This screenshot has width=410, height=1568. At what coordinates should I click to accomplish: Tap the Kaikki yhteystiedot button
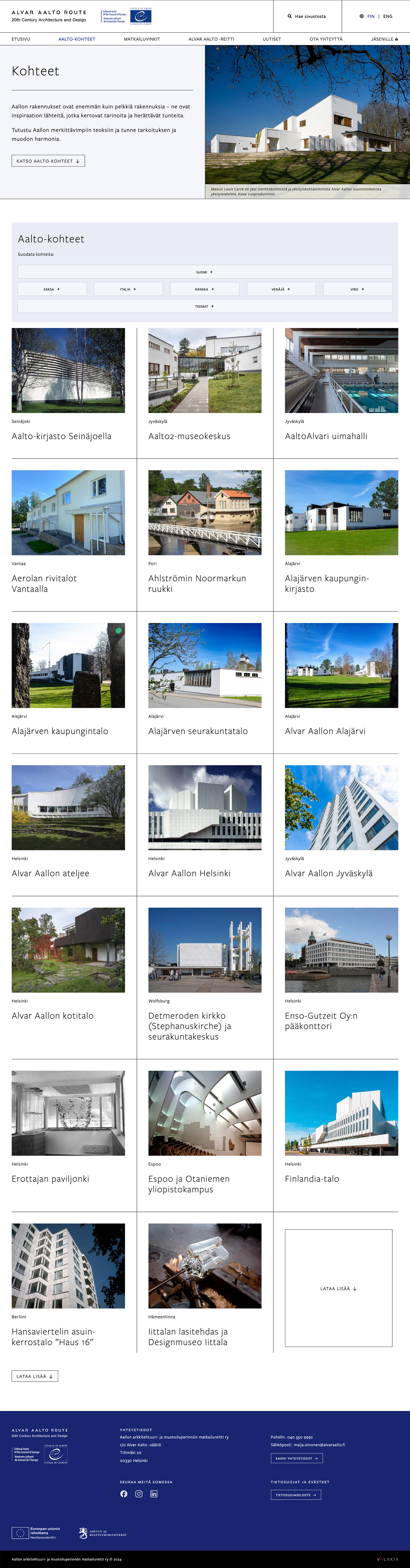(x=296, y=1458)
